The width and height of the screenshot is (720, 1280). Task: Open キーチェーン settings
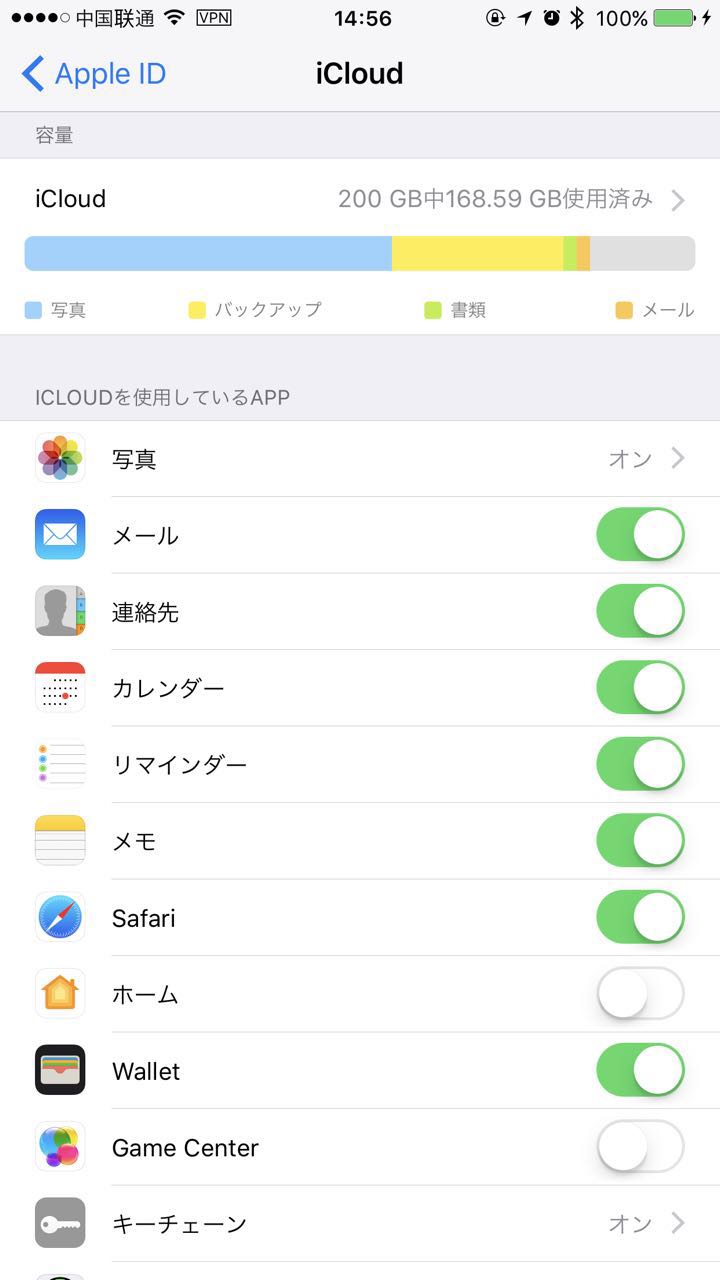pos(360,1224)
